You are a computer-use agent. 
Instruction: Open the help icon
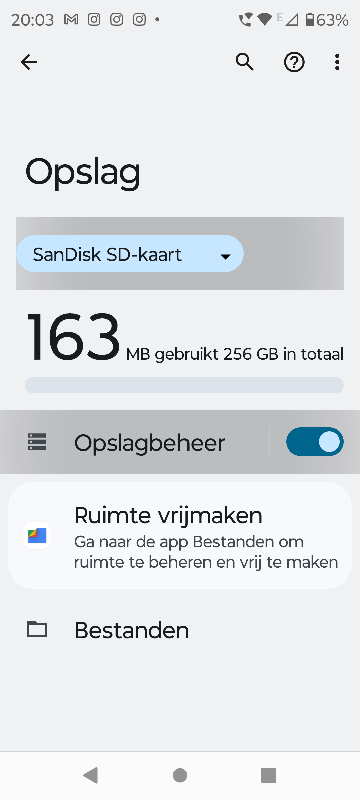click(294, 62)
